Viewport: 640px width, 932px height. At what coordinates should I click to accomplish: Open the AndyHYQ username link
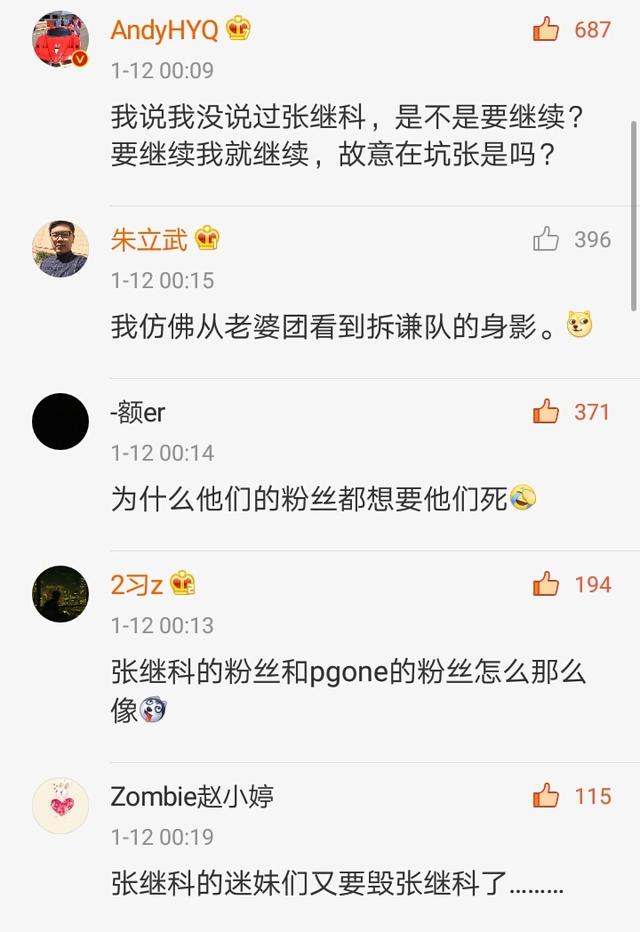[x=164, y=30]
